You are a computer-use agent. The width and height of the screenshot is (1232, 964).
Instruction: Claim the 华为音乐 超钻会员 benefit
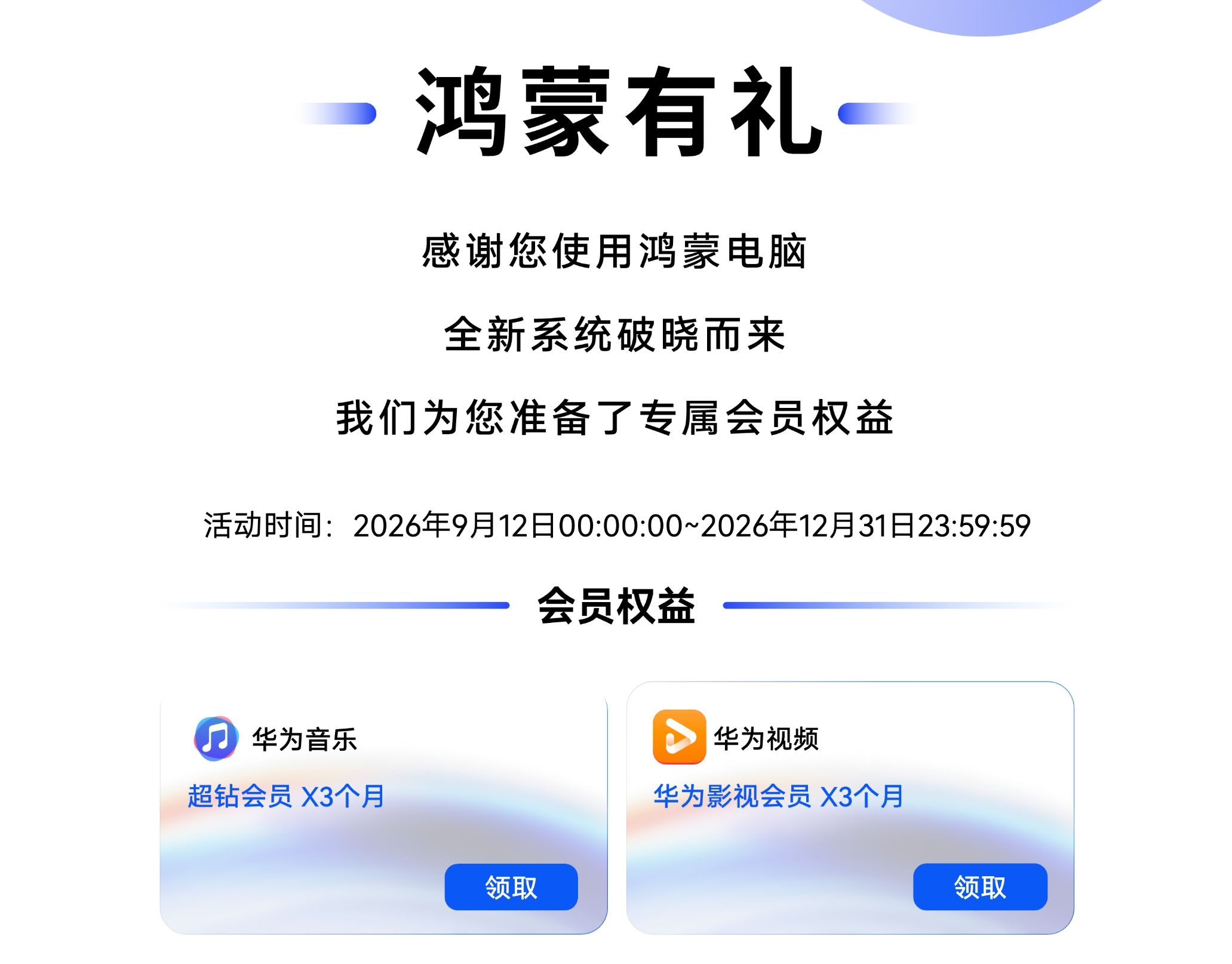[x=511, y=886]
